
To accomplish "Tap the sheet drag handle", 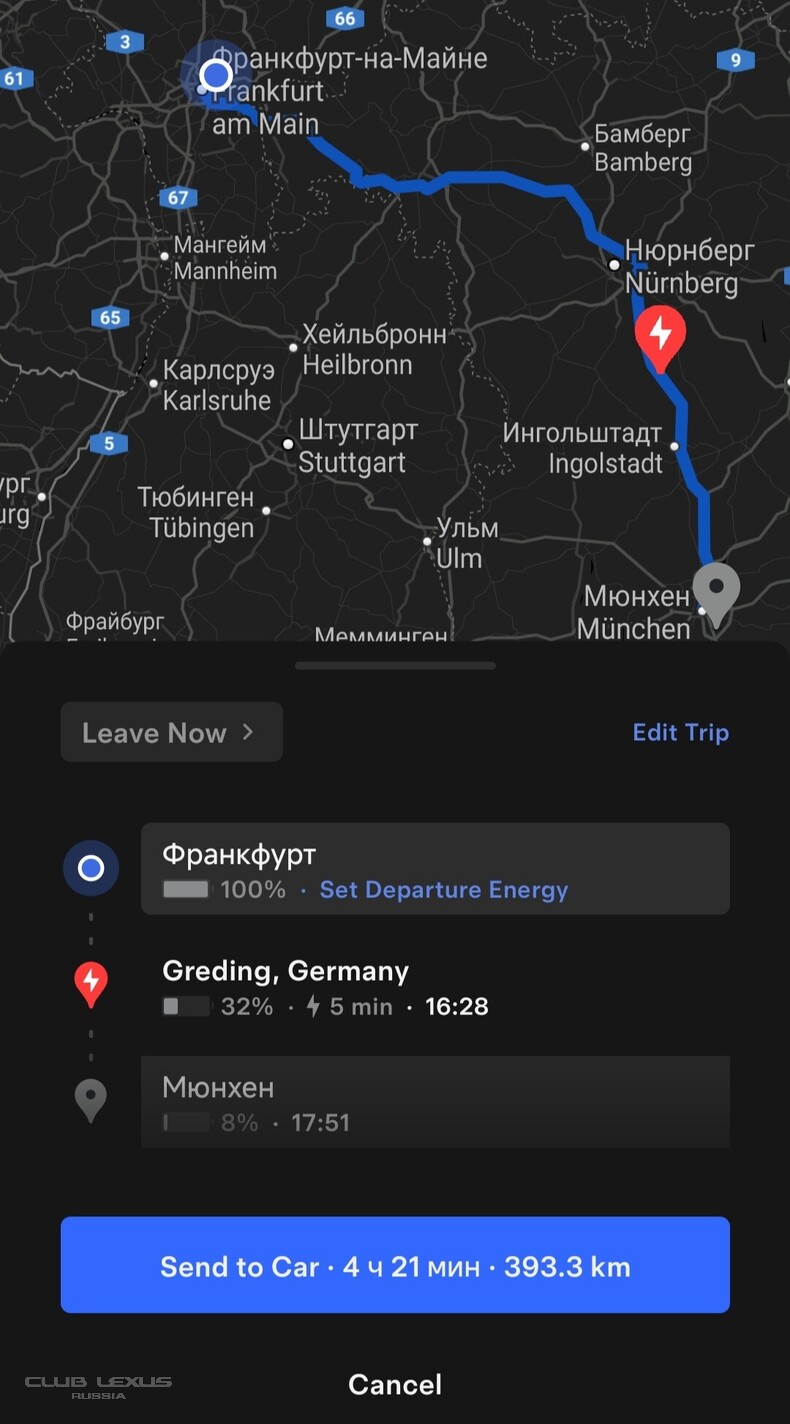I will tap(395, 665).
